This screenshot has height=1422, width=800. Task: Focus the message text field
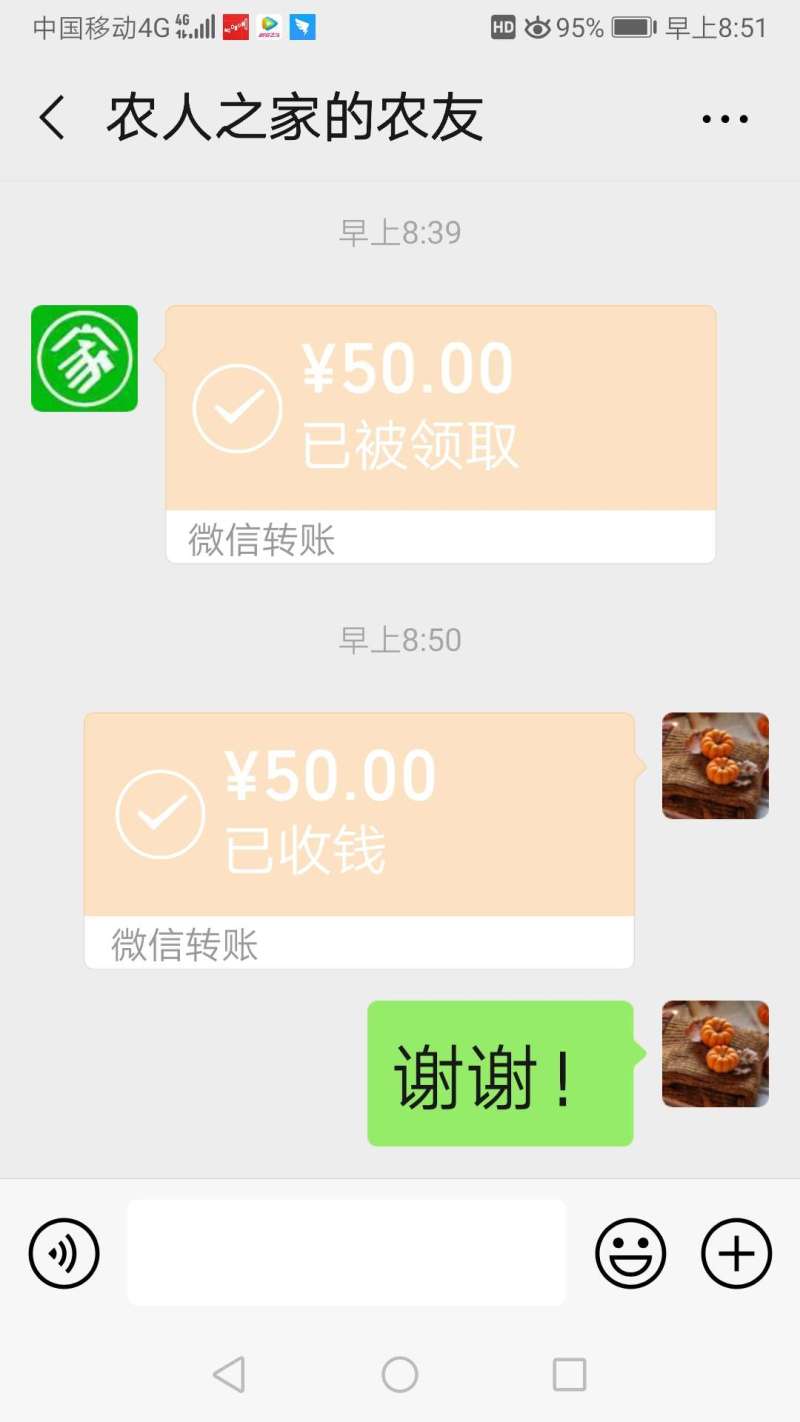346,1253
